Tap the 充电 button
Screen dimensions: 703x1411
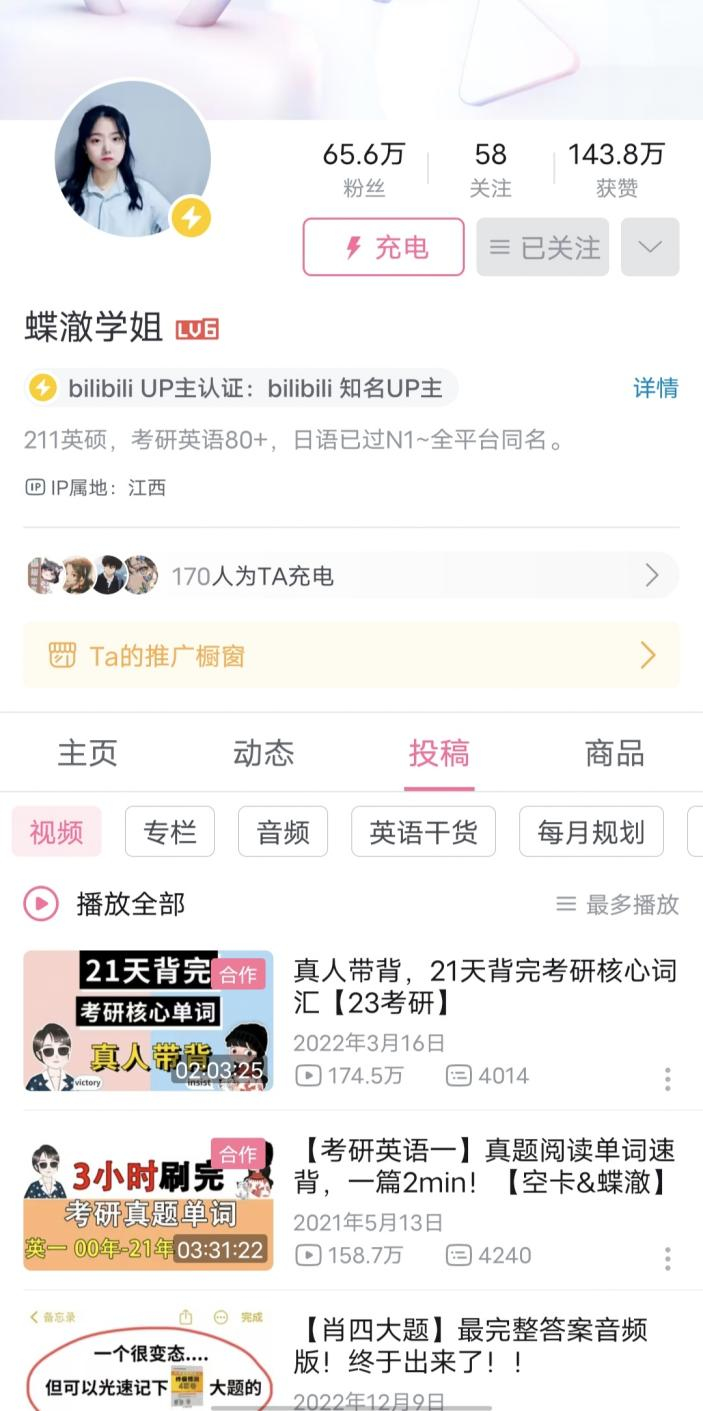tap(383, 247)
